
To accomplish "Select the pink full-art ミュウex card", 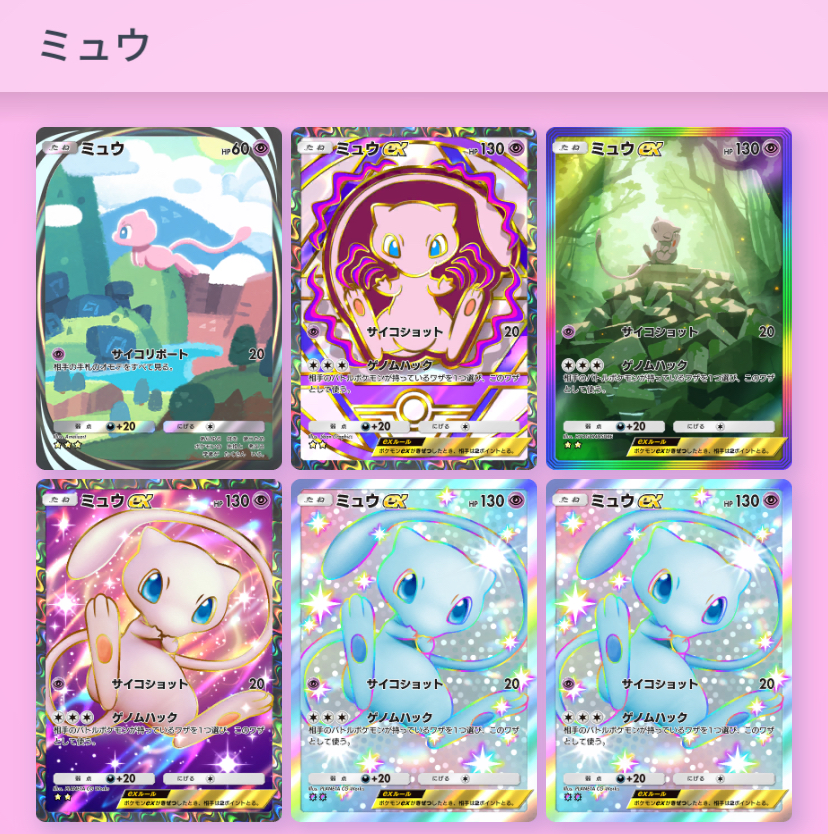I will coord(159,650).
